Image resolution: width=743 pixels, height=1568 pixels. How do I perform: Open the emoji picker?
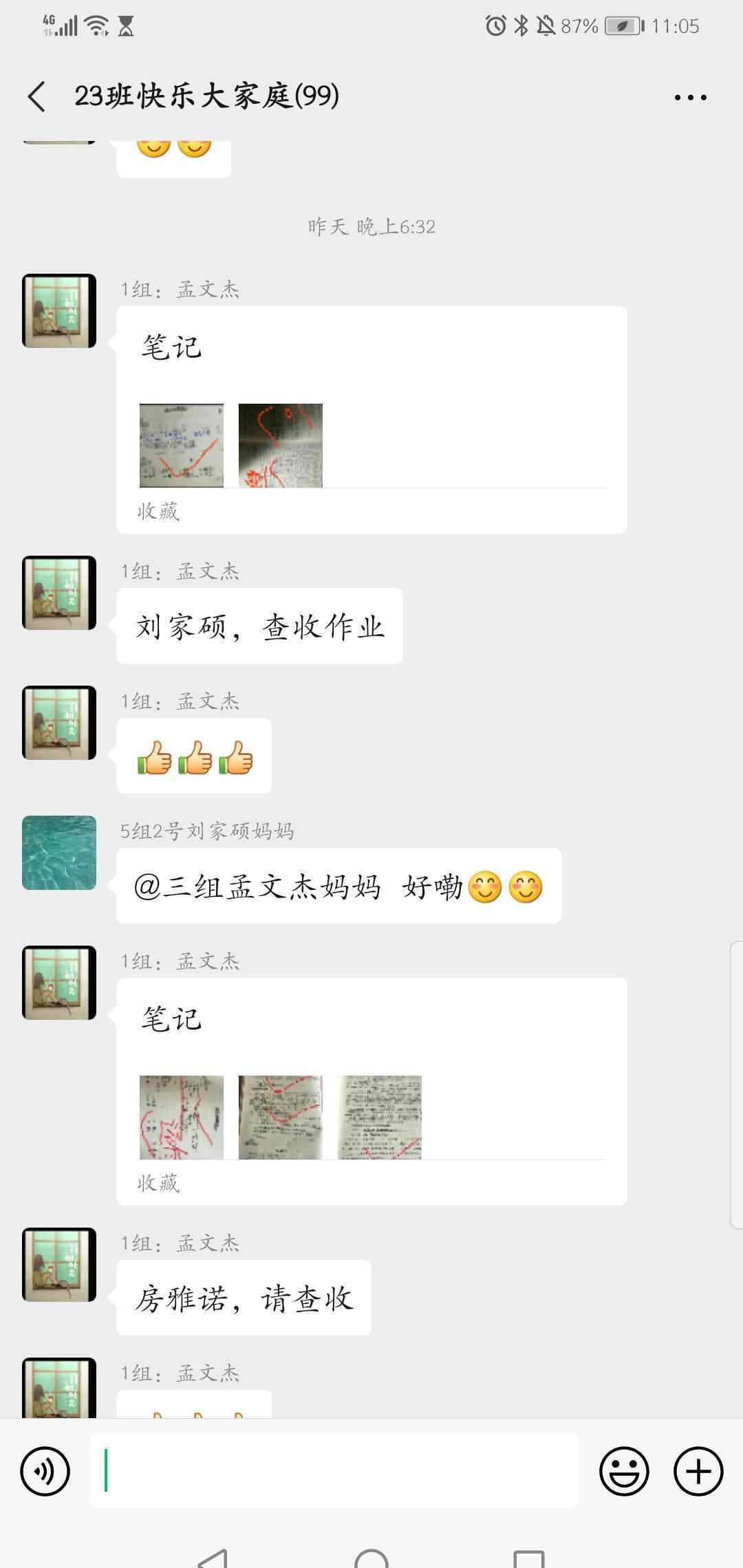(624, 1471)
